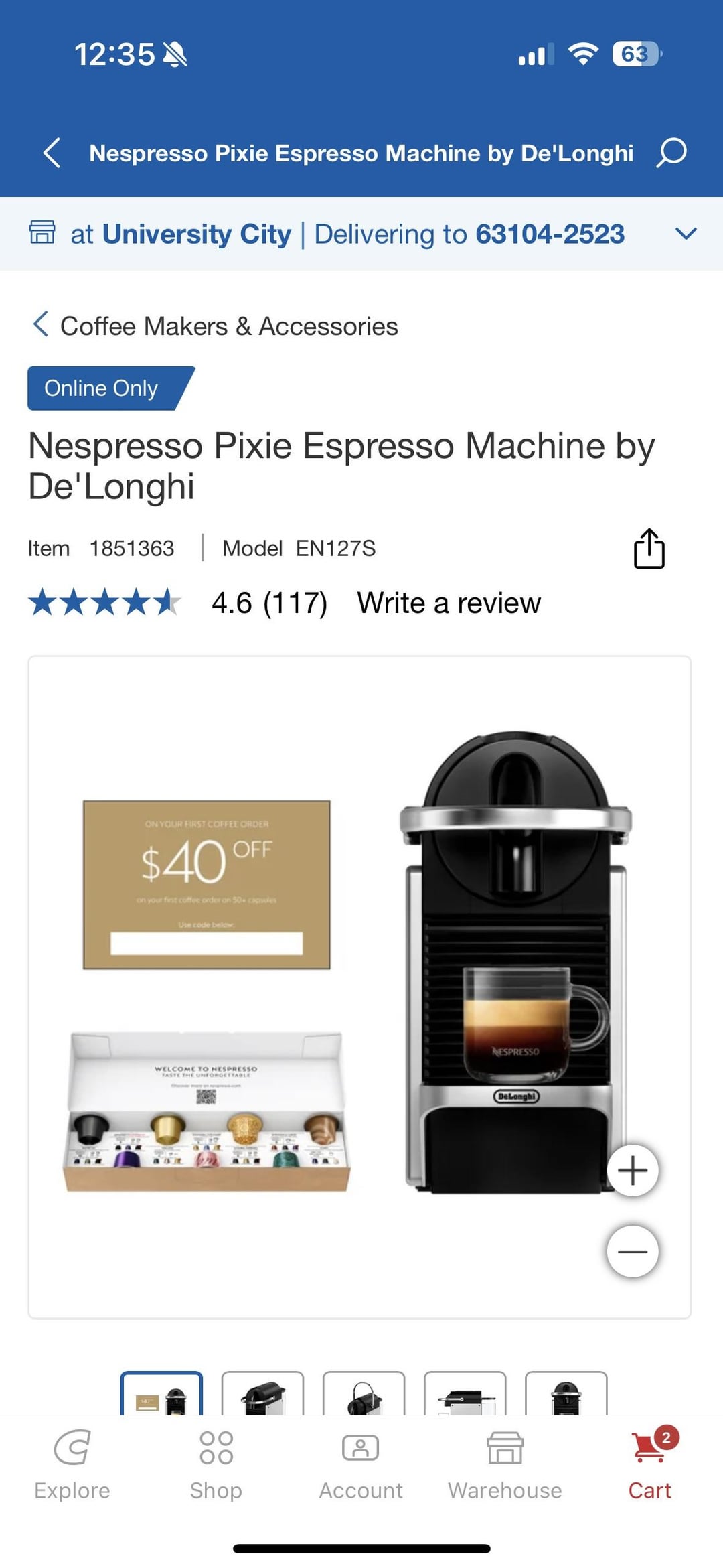Image resolution: width=723 pixels, height=1568 pixels.
Task: Select the second product image thumbnail
Action: coord(262,1394)
